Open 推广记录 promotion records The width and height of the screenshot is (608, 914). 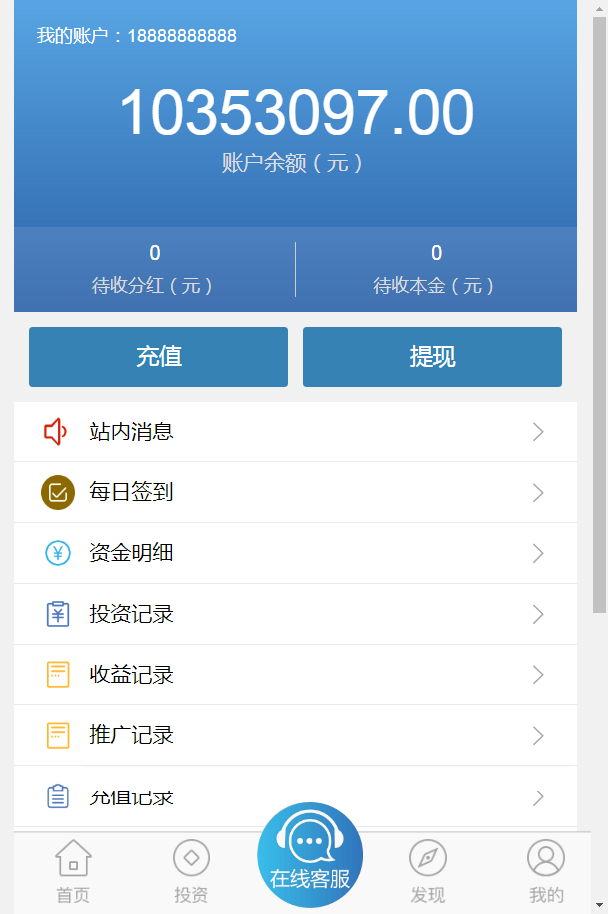tap(295, 736)
